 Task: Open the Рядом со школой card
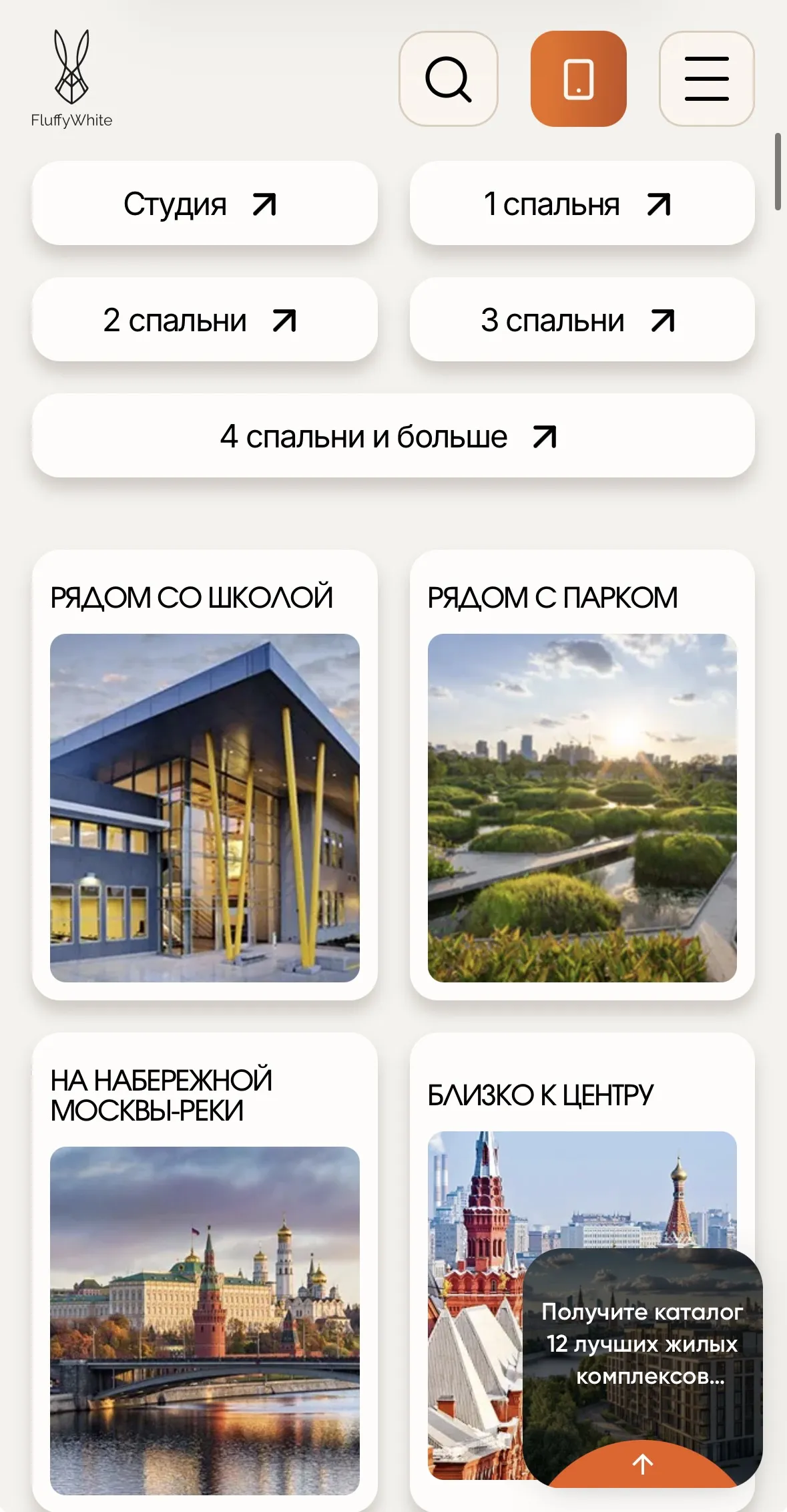pos(204,775)
